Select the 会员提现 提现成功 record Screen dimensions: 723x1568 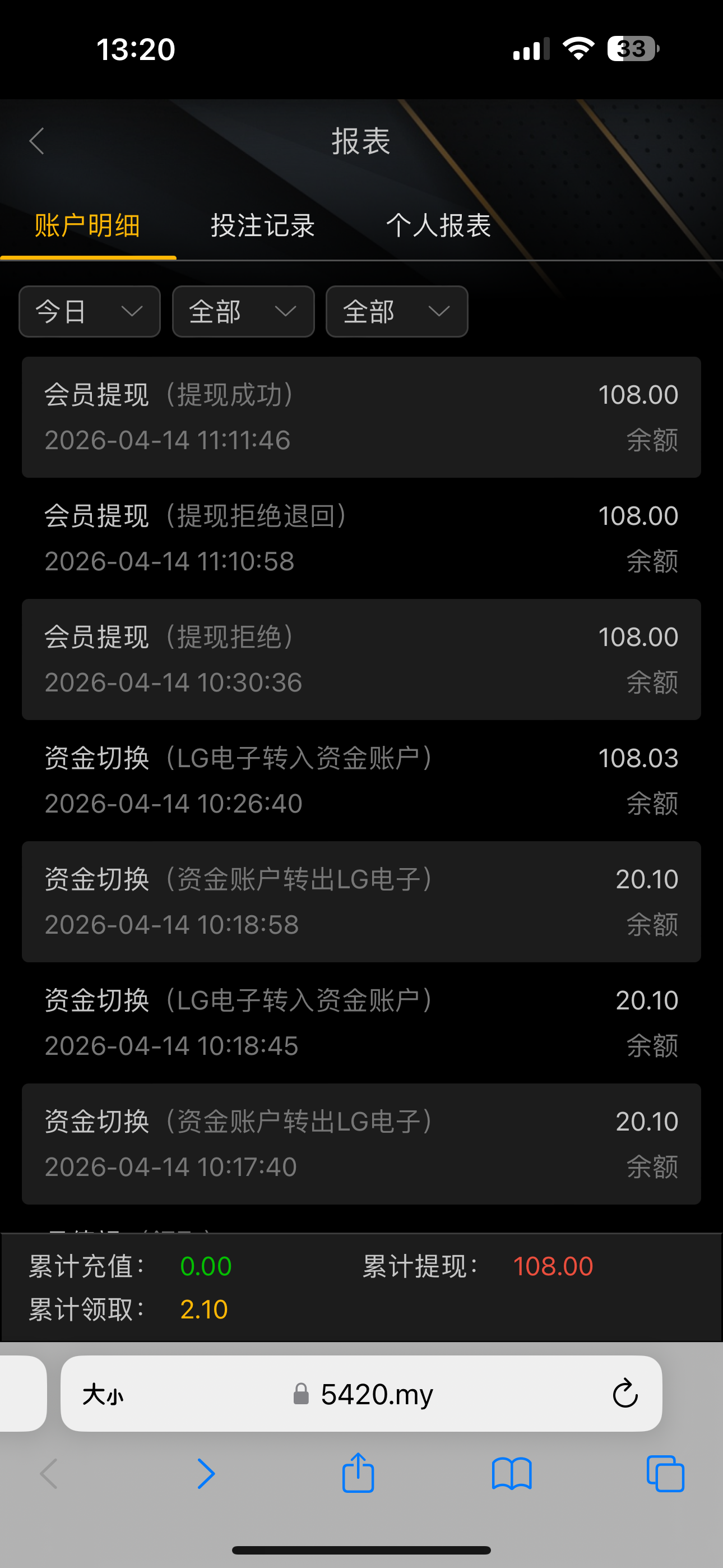pos(361,416)
